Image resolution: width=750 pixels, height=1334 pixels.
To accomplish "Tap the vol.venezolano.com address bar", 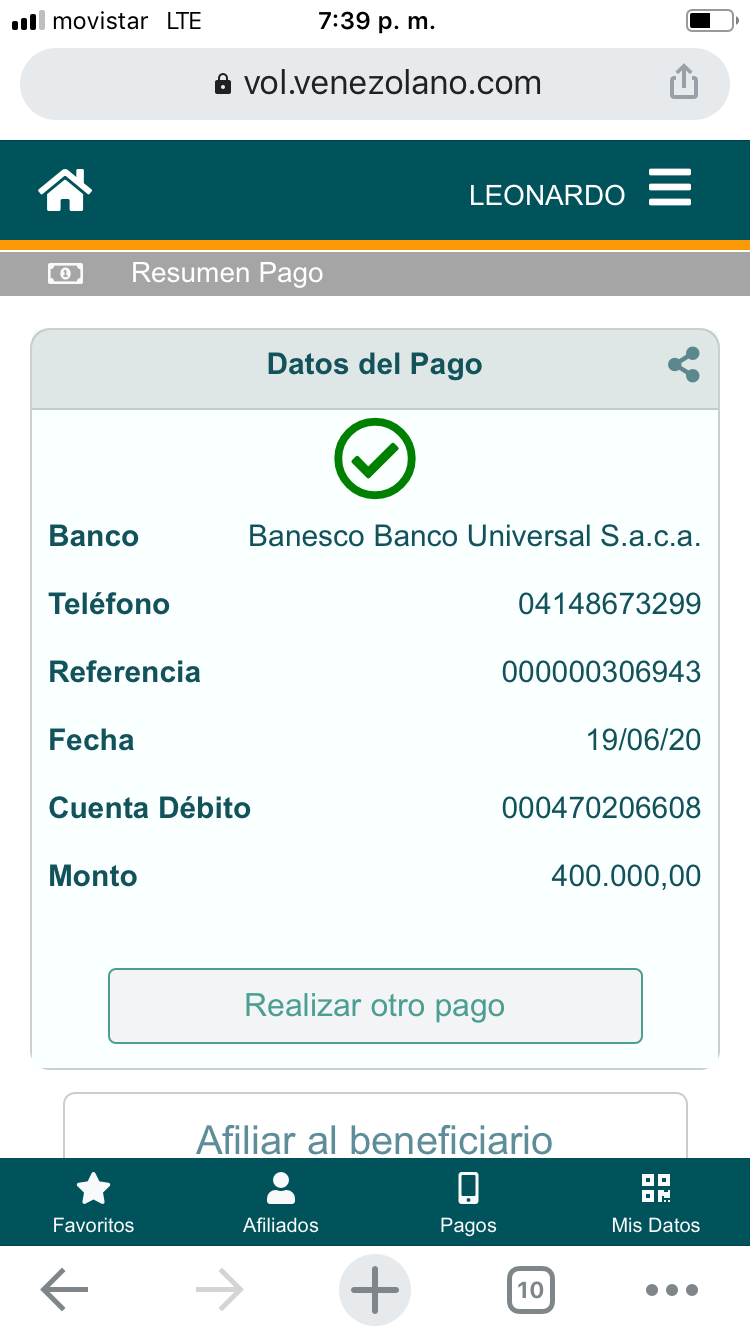I will point(375,84).
